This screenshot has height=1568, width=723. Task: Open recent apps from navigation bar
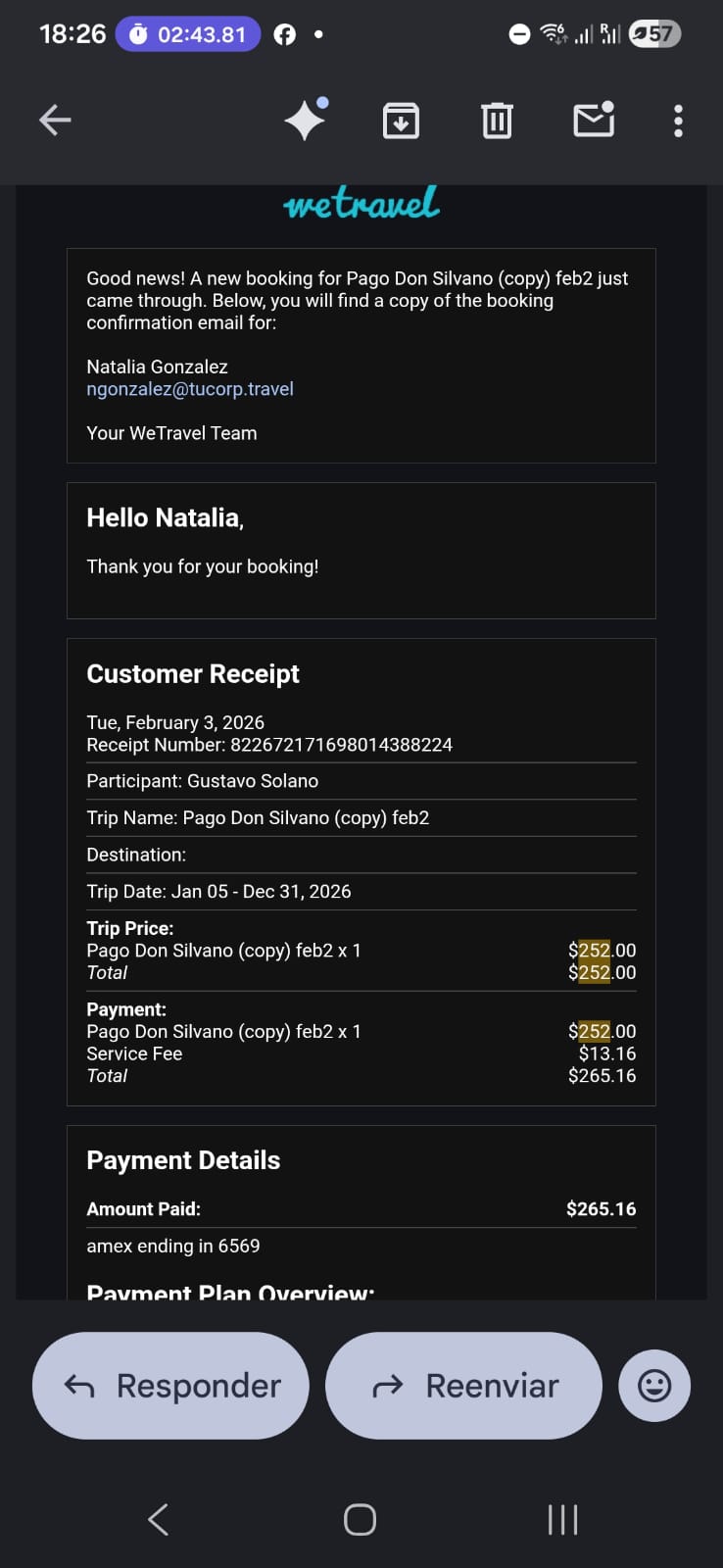click(562, 1520)
